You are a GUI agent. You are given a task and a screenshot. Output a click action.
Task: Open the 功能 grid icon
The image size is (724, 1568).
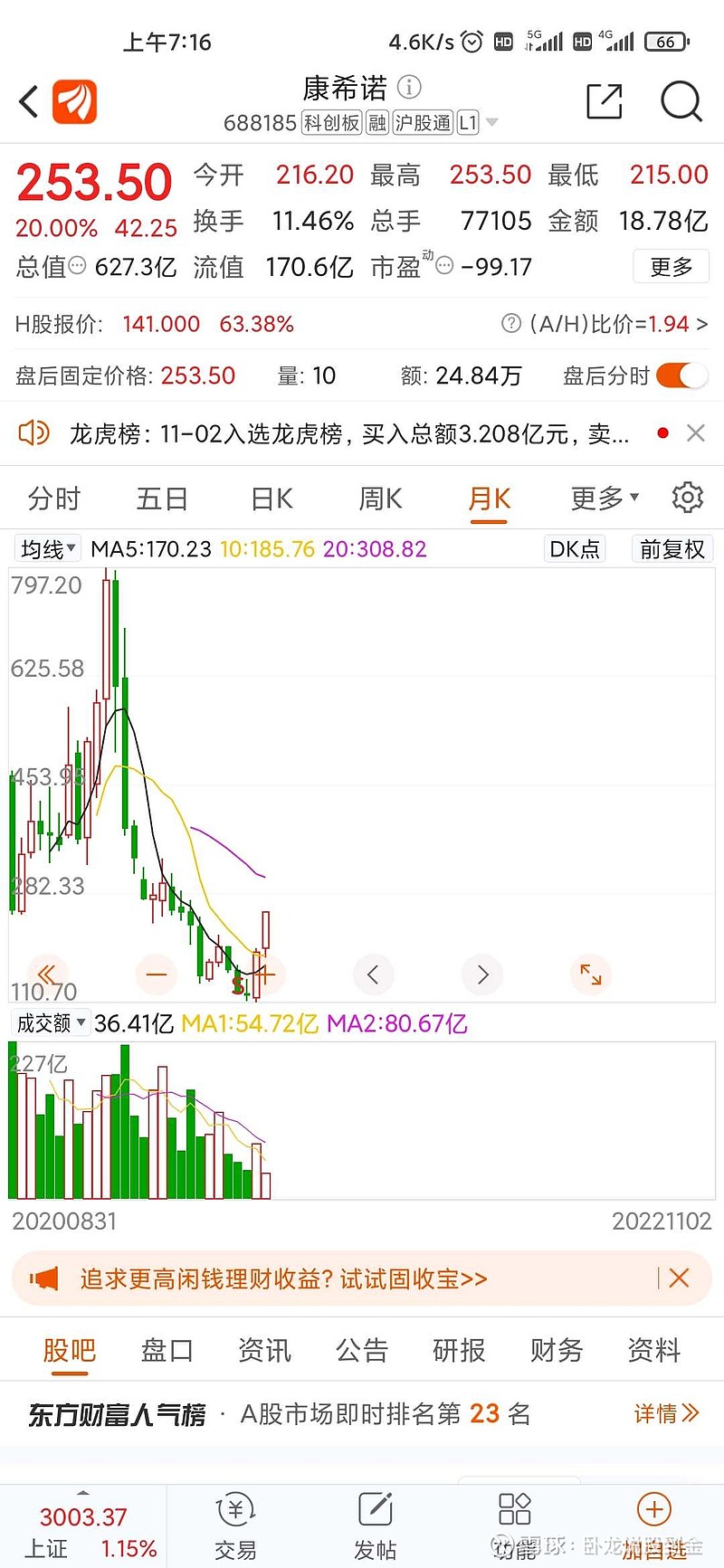click(x=514, y=1525)
